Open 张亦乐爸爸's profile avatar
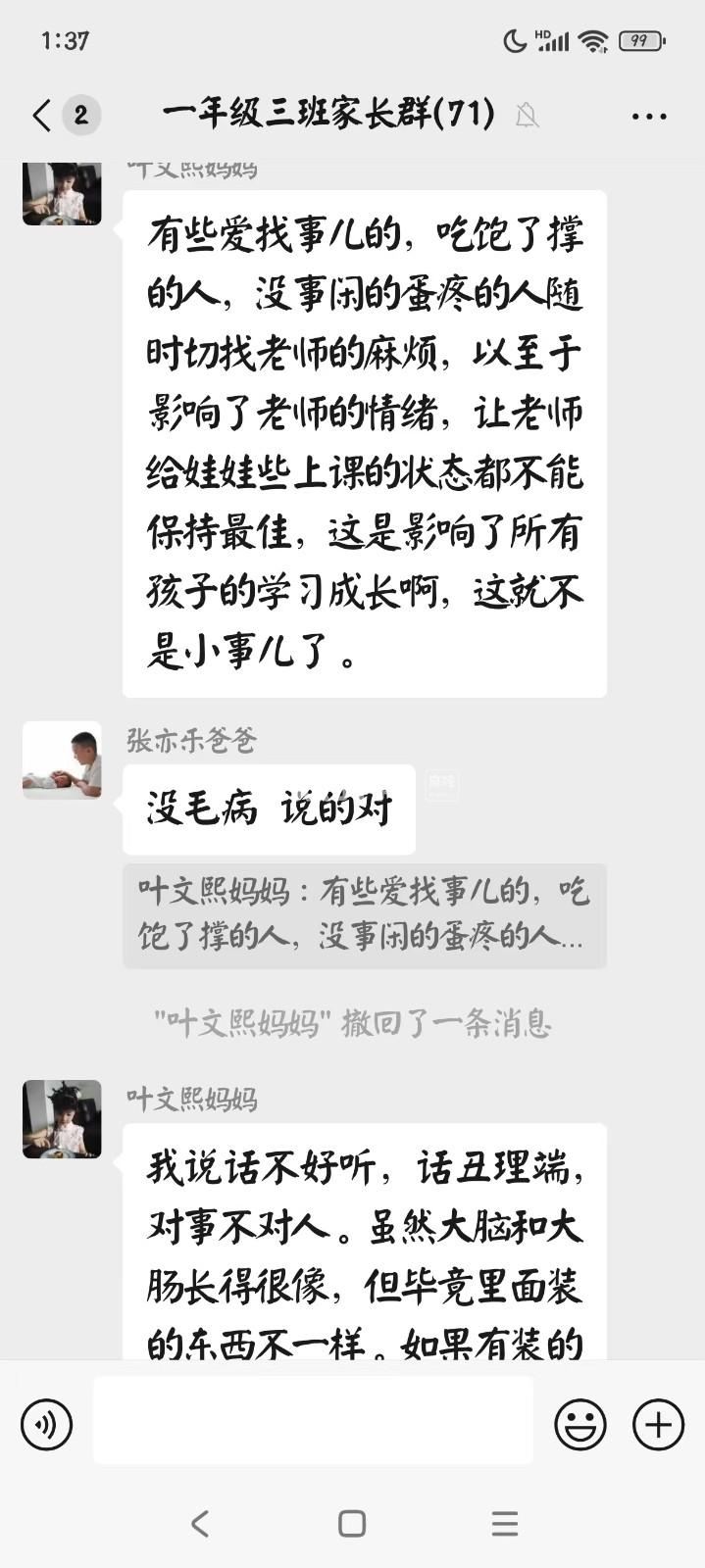705x1568 pixels. (62, 760)
